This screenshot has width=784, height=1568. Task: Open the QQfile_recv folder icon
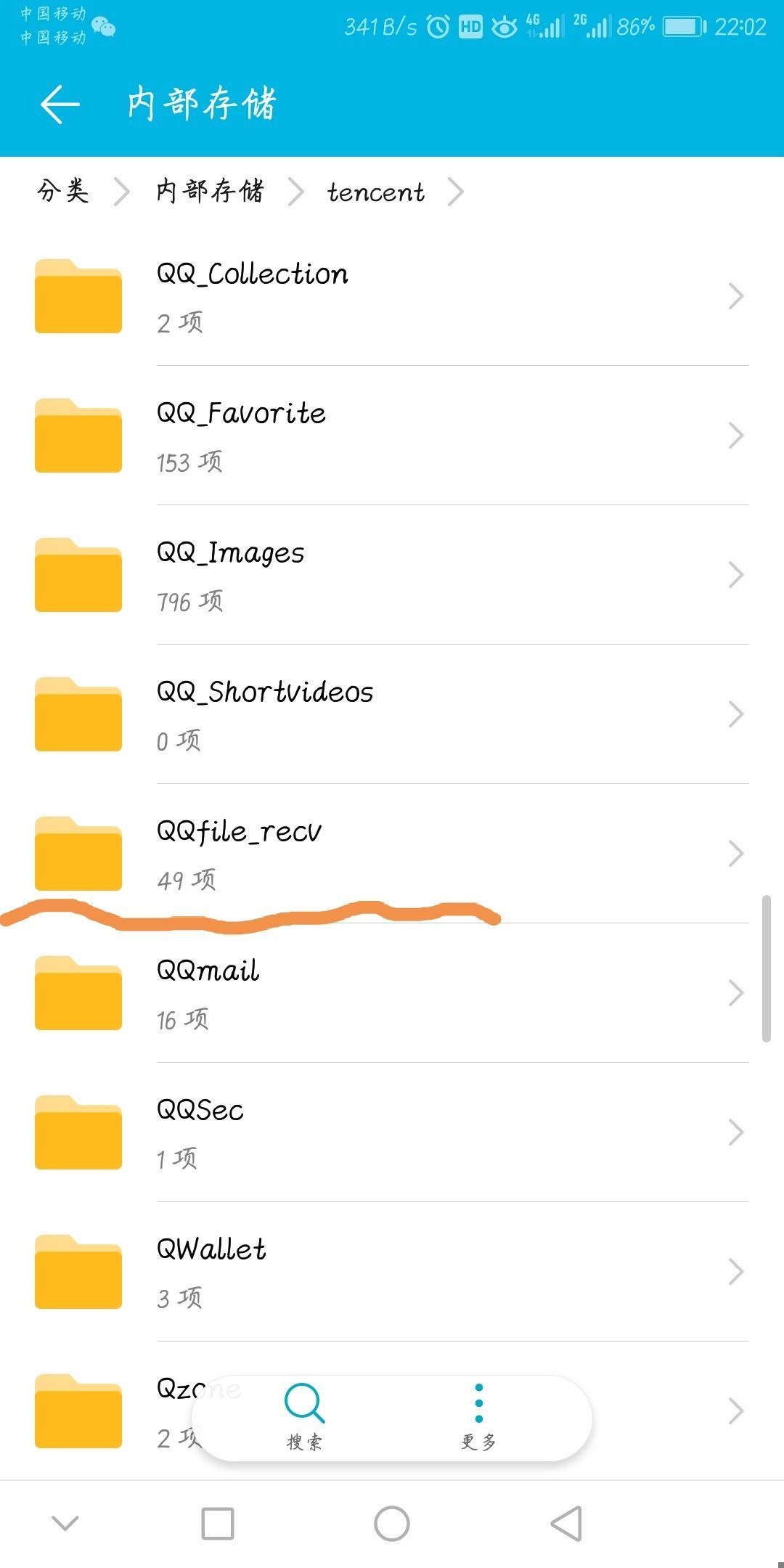click(x=78, y=853)
